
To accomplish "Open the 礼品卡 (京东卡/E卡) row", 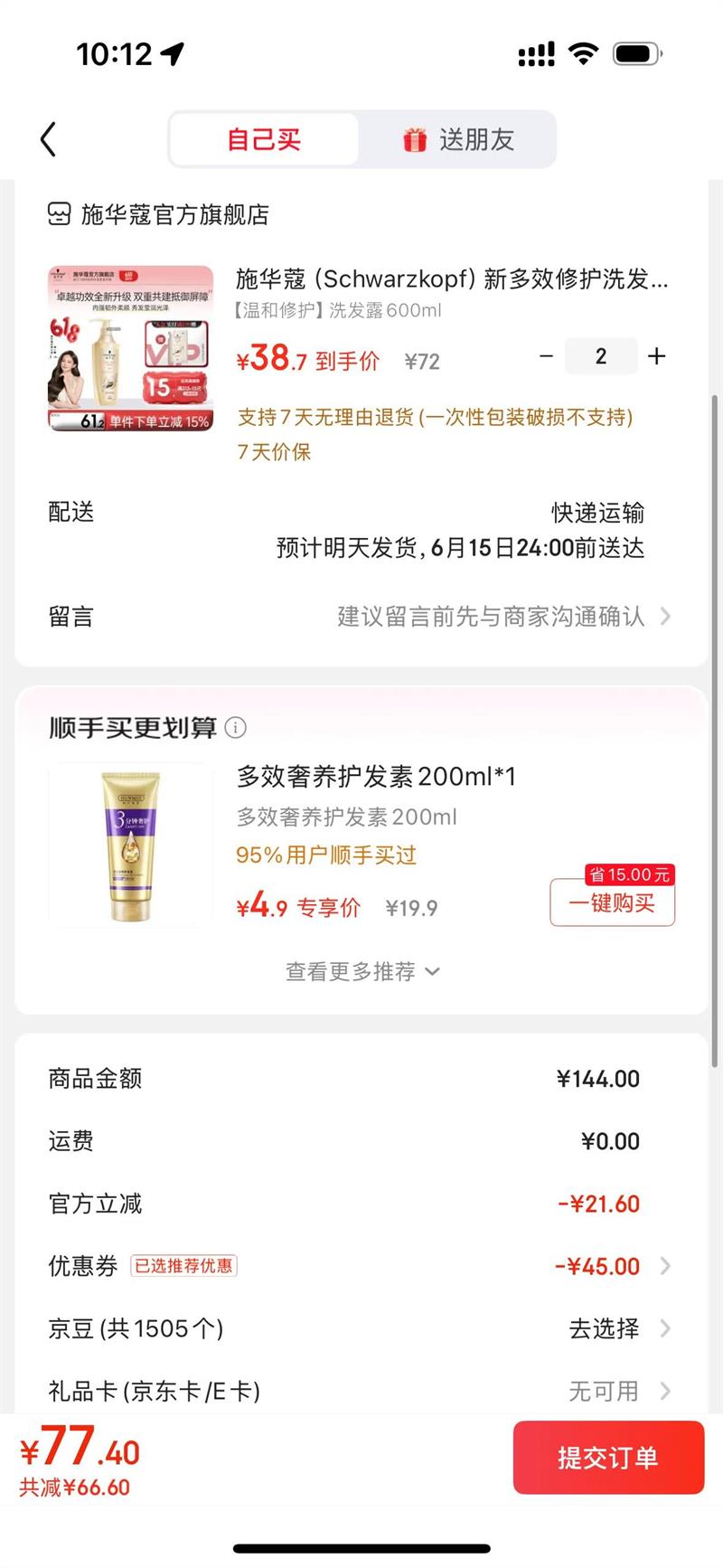I will point(361,1391).
